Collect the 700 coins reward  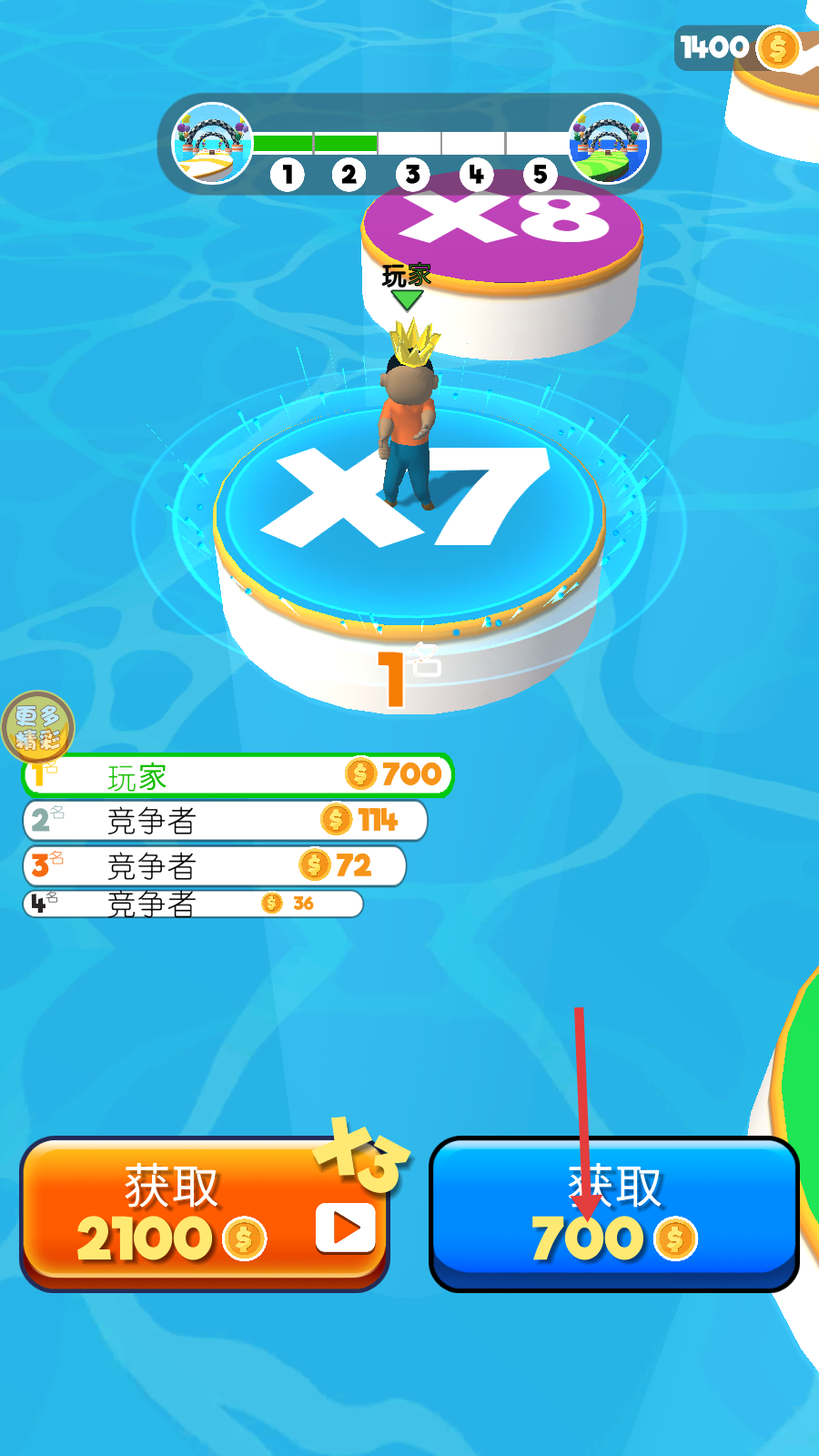613,1212
